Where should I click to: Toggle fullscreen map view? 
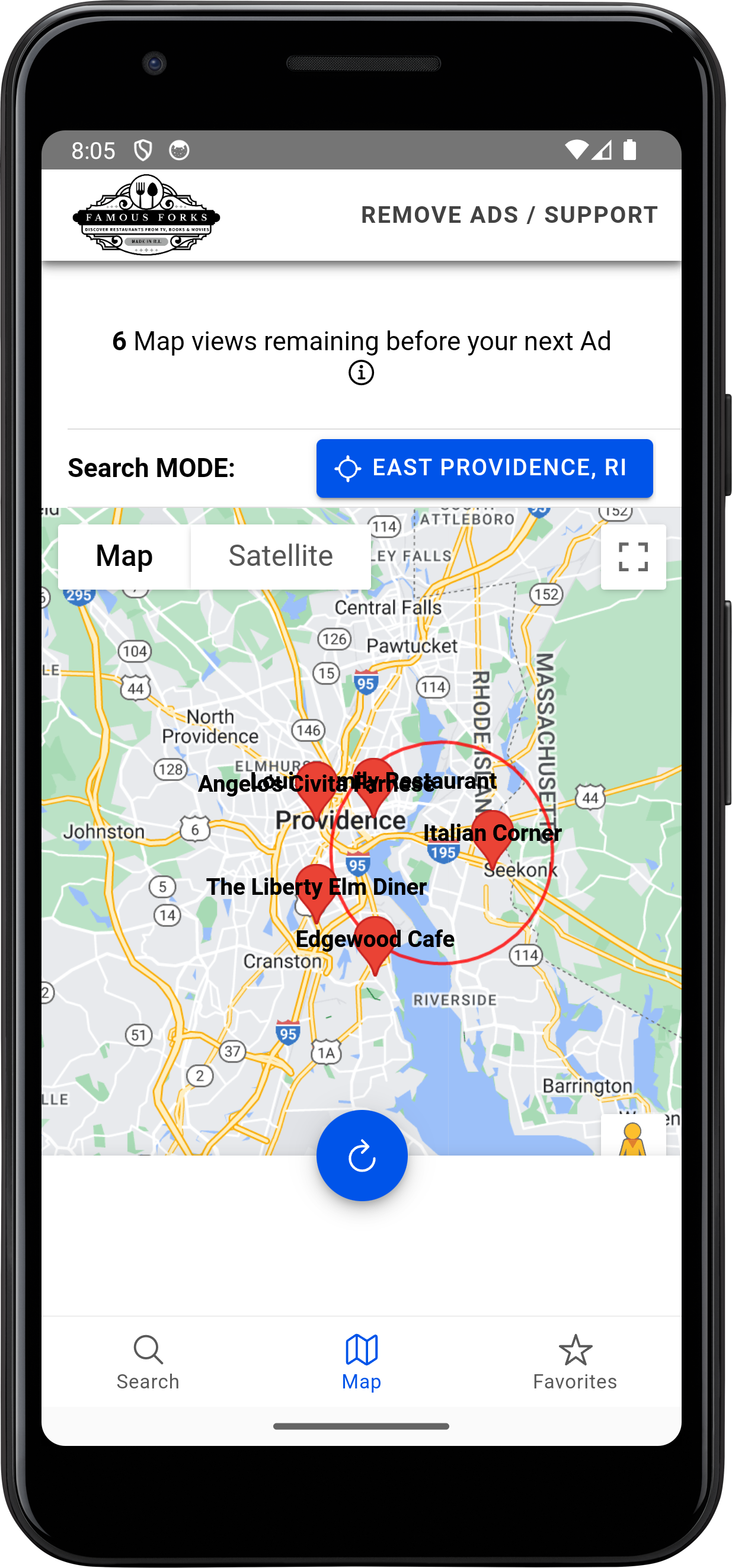point(633,556)
